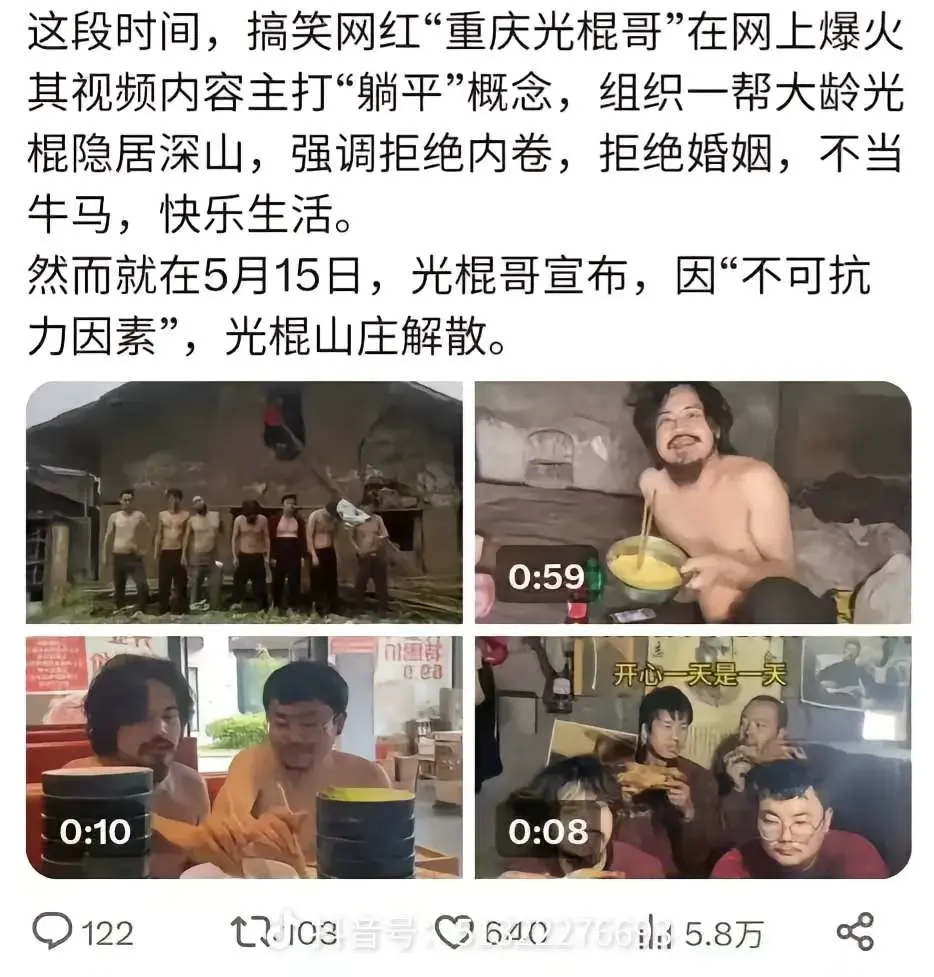Open the shirtless group video thumbnail

tap(244, 502)
